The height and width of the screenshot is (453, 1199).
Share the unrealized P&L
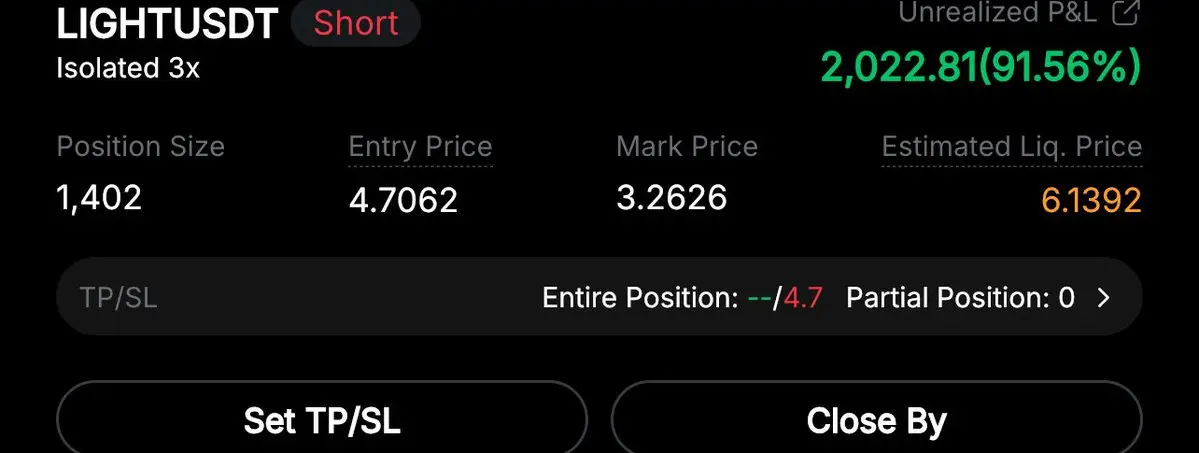point(1126,13)
